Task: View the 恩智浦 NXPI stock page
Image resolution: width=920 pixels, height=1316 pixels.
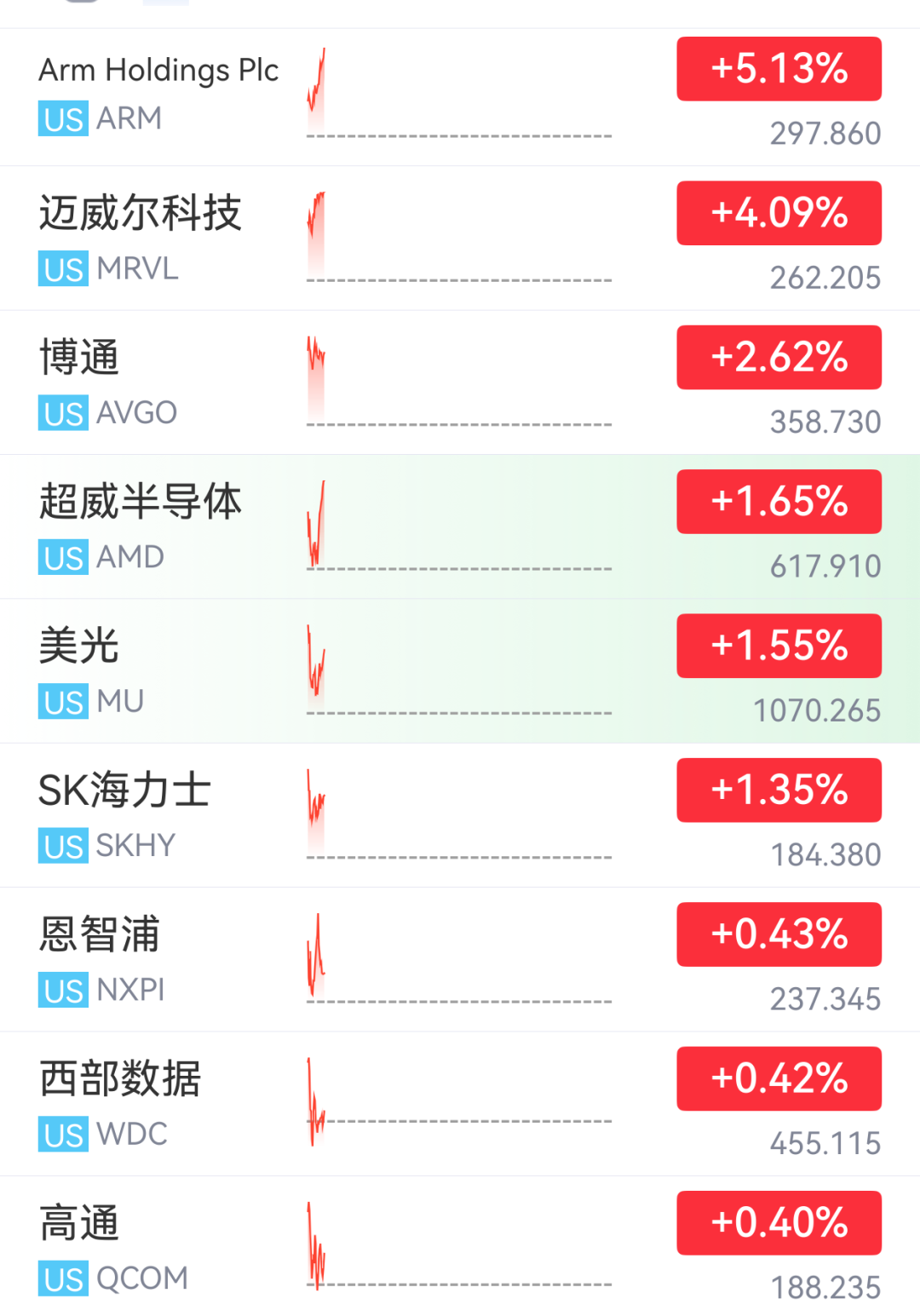Action: click(x=460, y=959)
